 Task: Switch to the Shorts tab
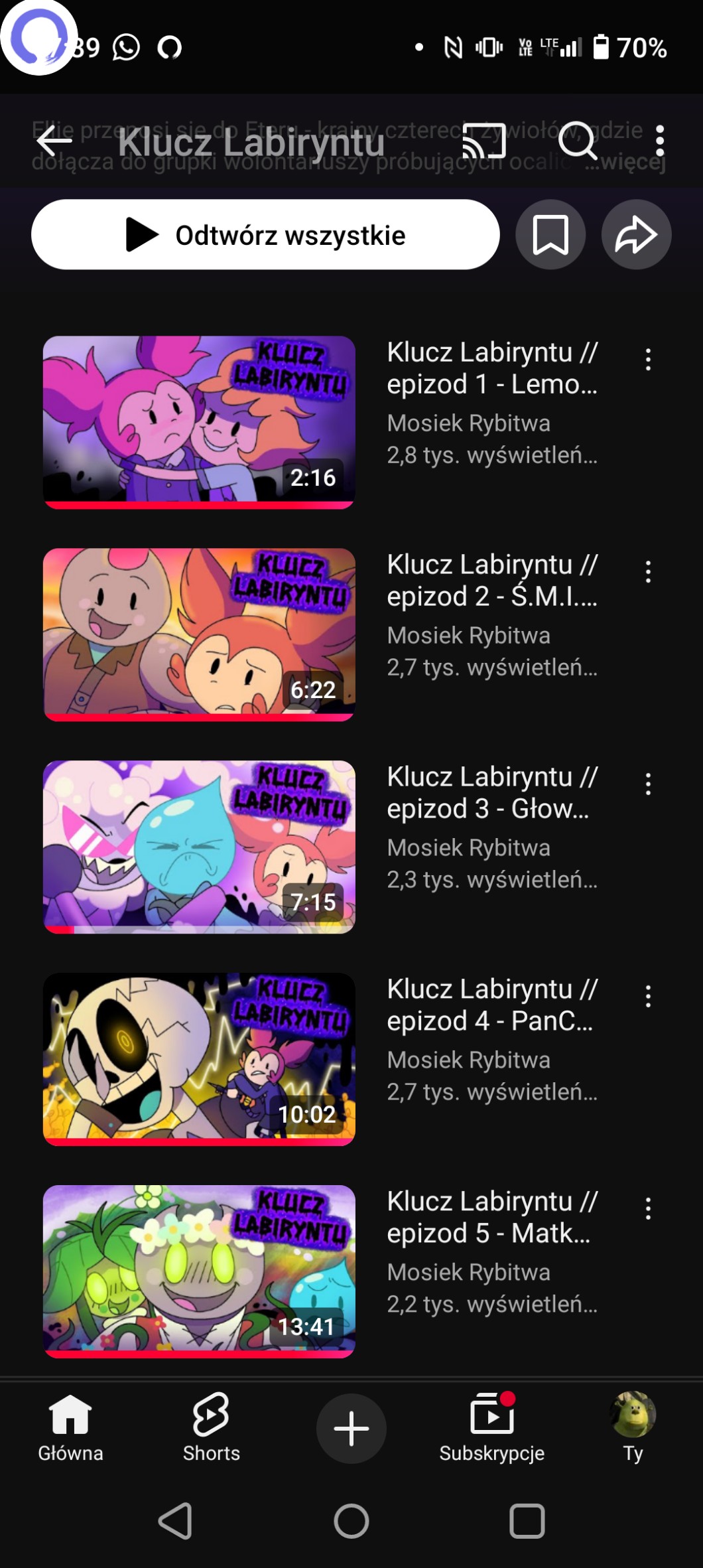212,1427
